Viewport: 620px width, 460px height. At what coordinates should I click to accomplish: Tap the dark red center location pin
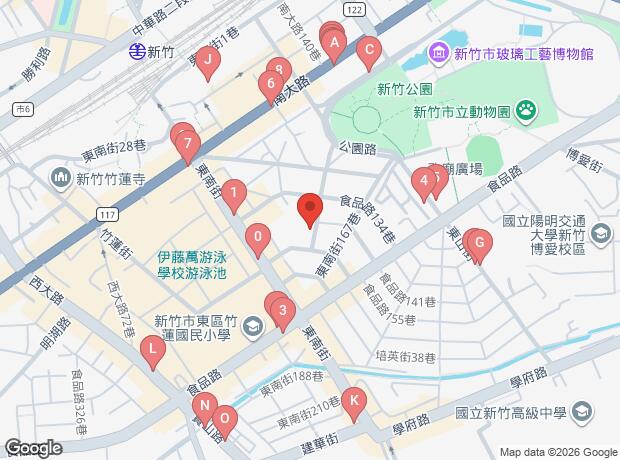coord(310,210)
